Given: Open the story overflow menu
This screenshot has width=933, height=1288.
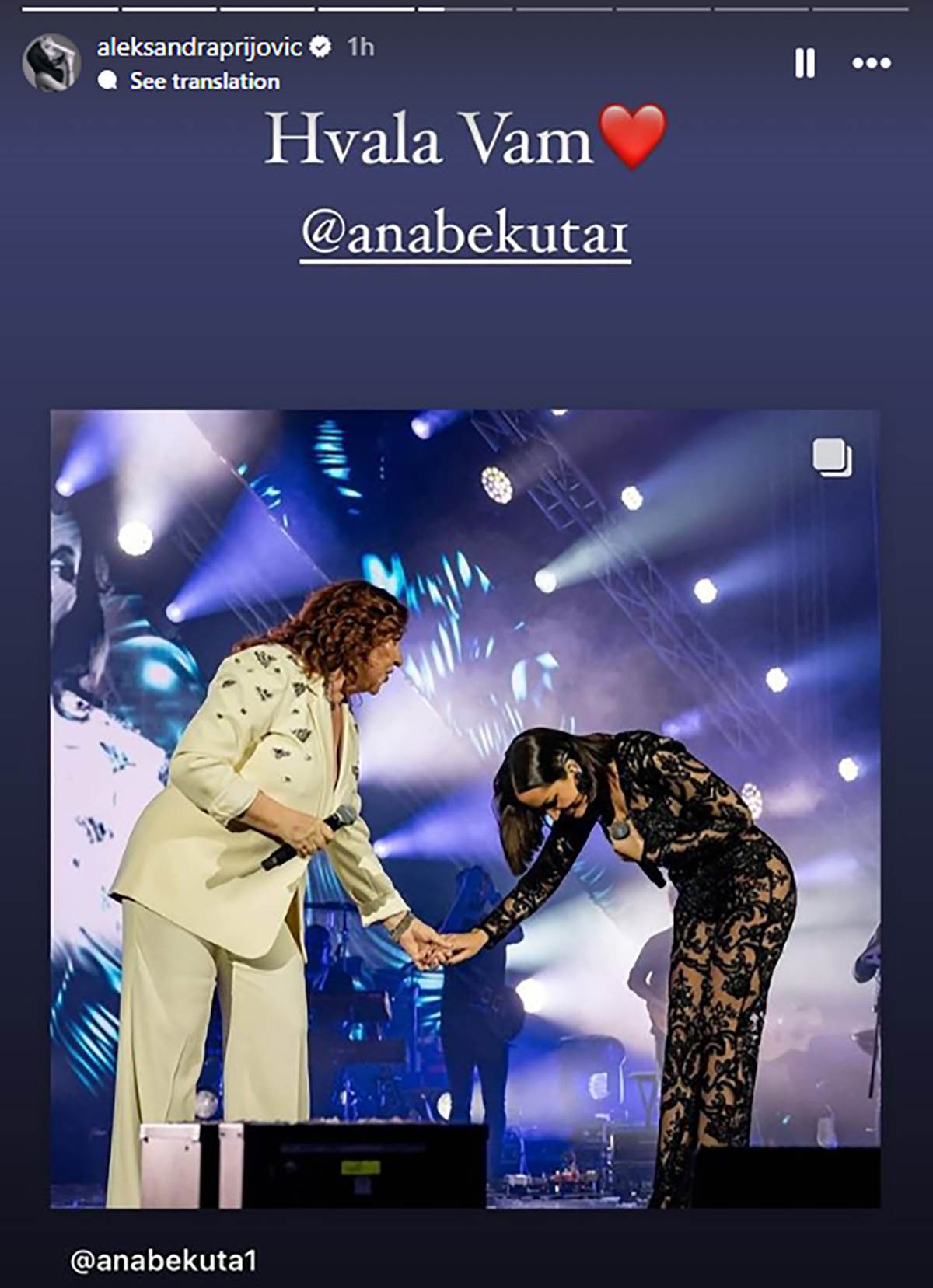Looking at the screenshot, I should (871, 63).
